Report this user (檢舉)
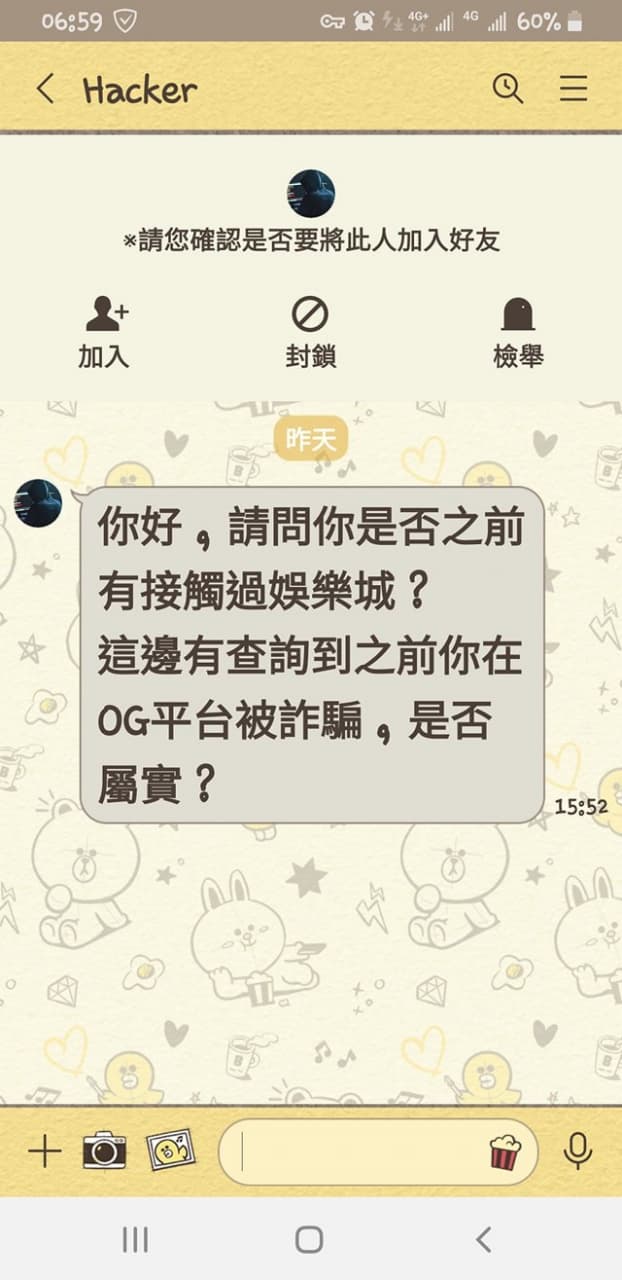Viewport: 622px width, 1280px height. click(x=518, y=333)
